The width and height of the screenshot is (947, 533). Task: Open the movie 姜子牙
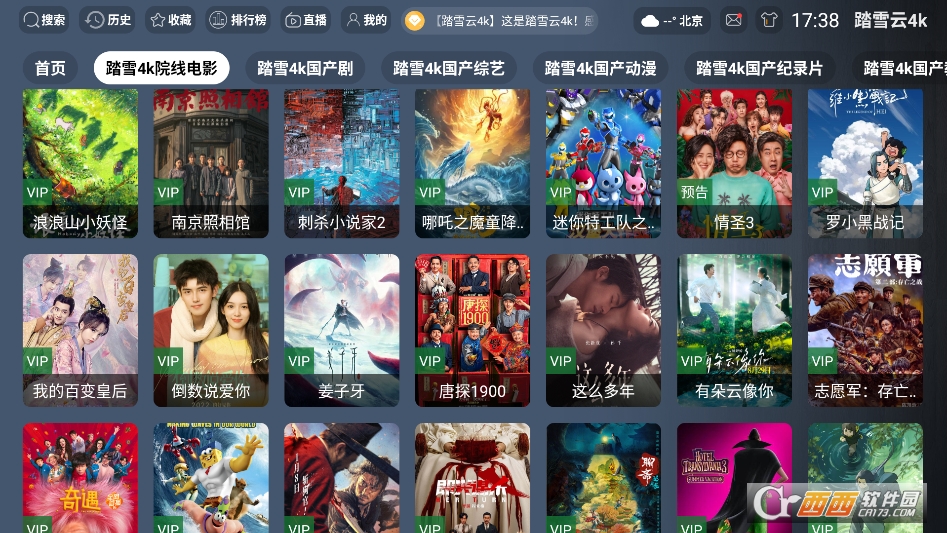coord(342,328)
